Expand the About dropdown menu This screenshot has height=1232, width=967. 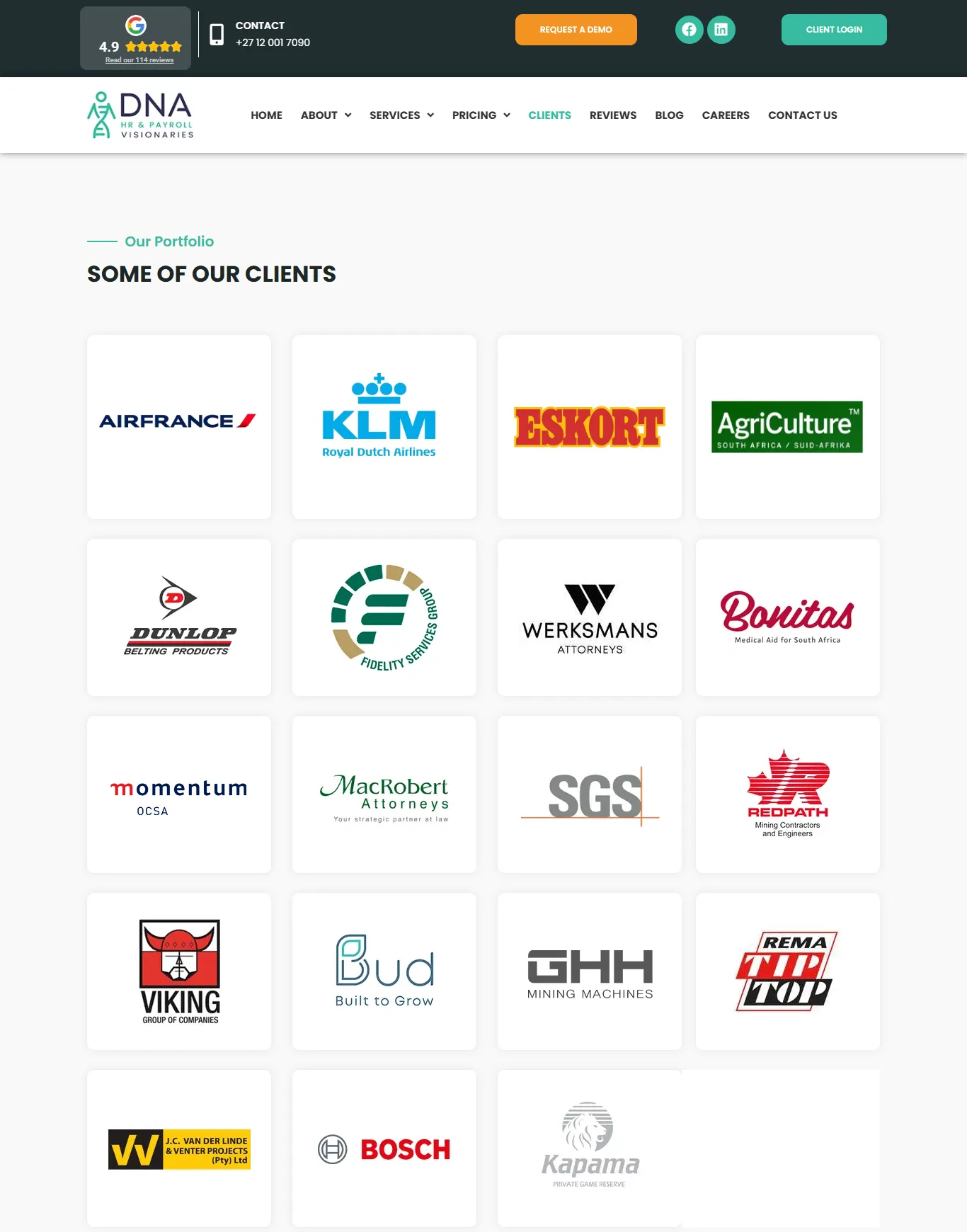tap(326, 115)
